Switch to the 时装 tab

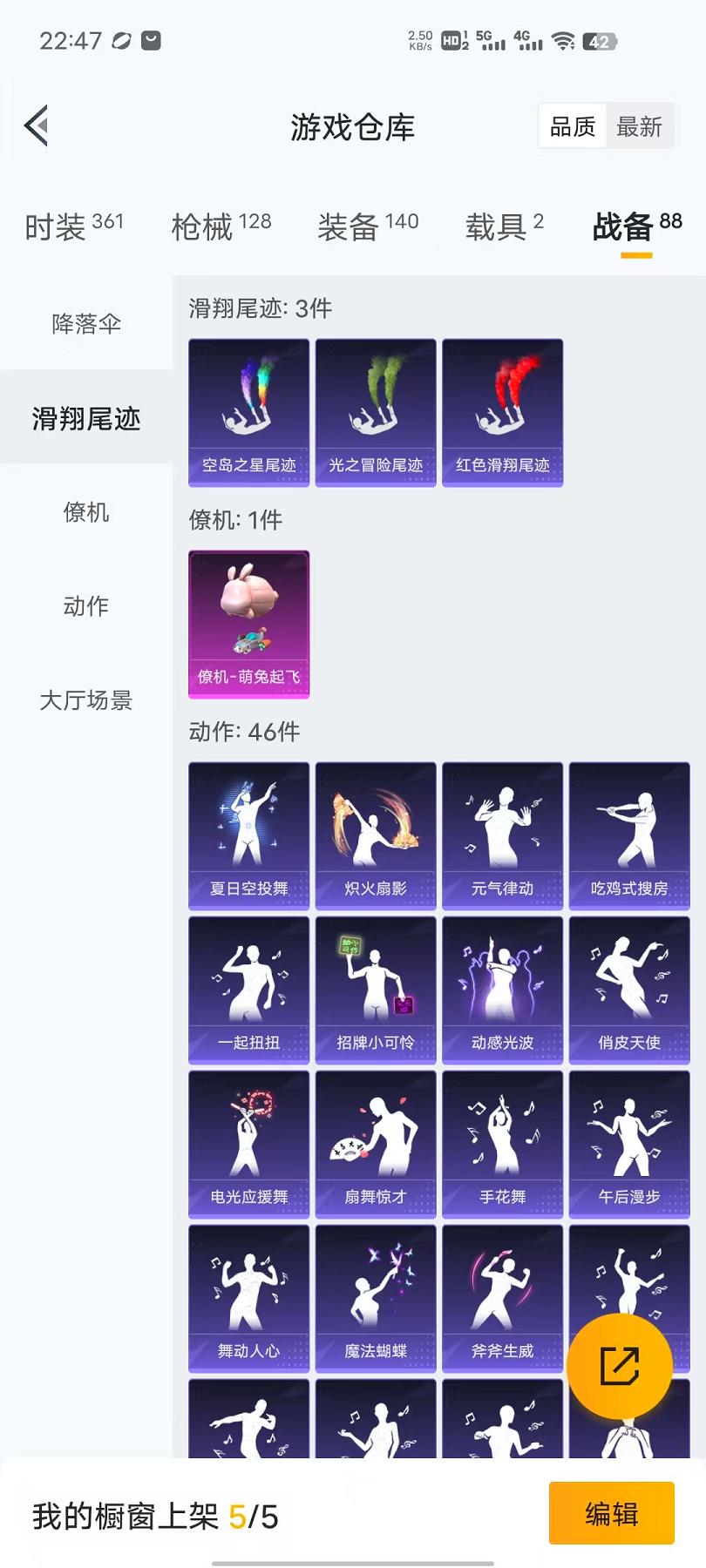click(x=74, y=227)
